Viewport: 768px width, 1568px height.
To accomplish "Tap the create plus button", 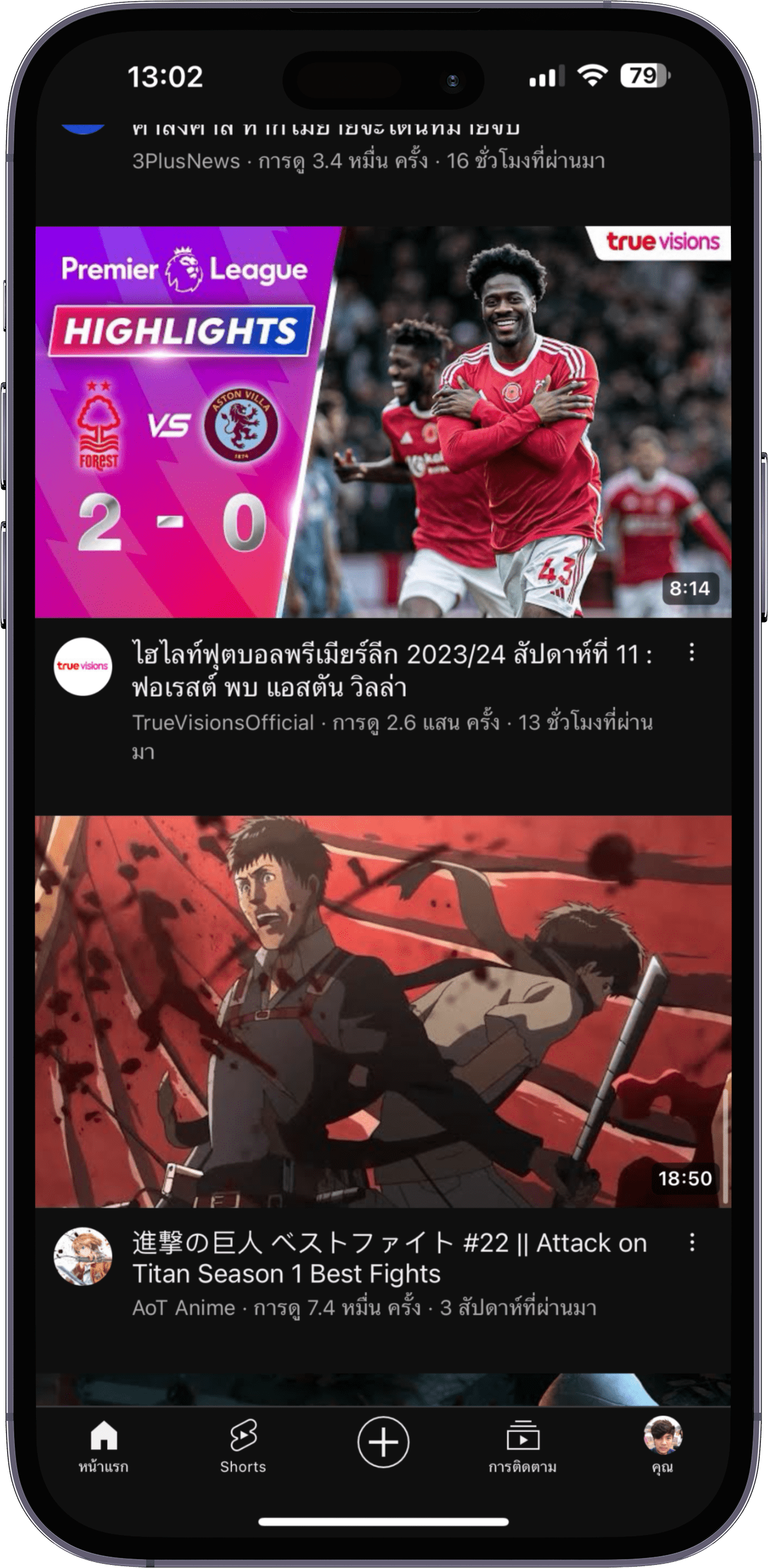I will tap(383, 1442).
